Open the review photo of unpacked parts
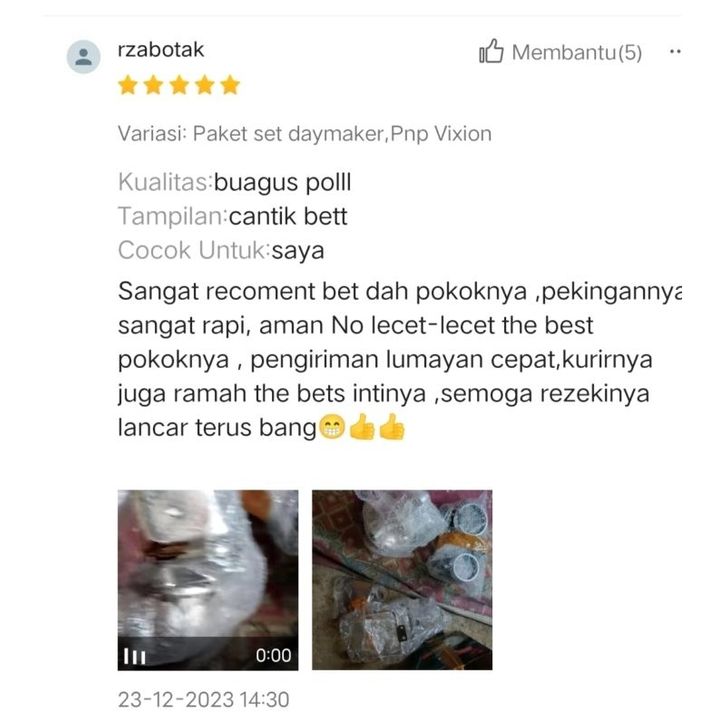726x726 pixels. pos(402,579)
